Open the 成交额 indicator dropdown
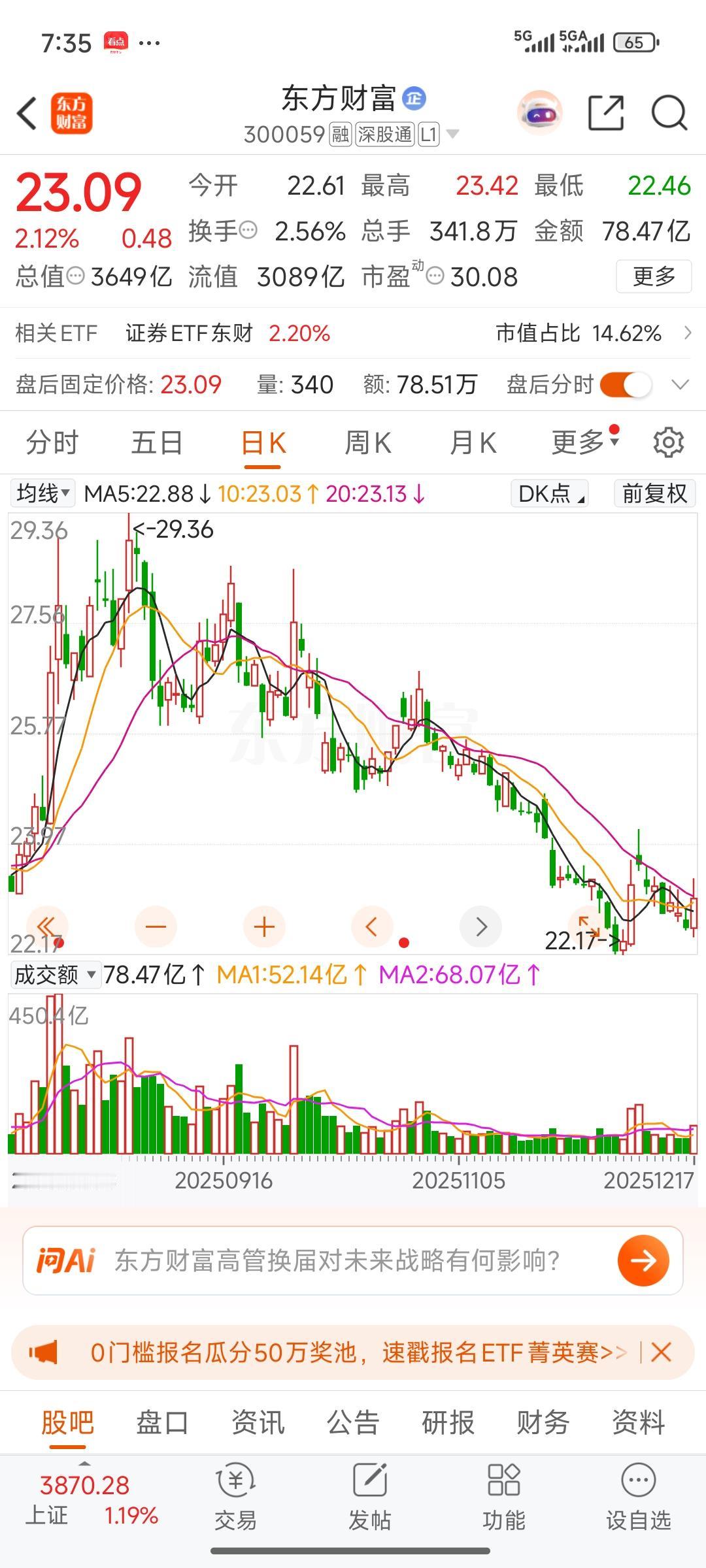Viewport: 706px width, 1568px height. (55, 975)
